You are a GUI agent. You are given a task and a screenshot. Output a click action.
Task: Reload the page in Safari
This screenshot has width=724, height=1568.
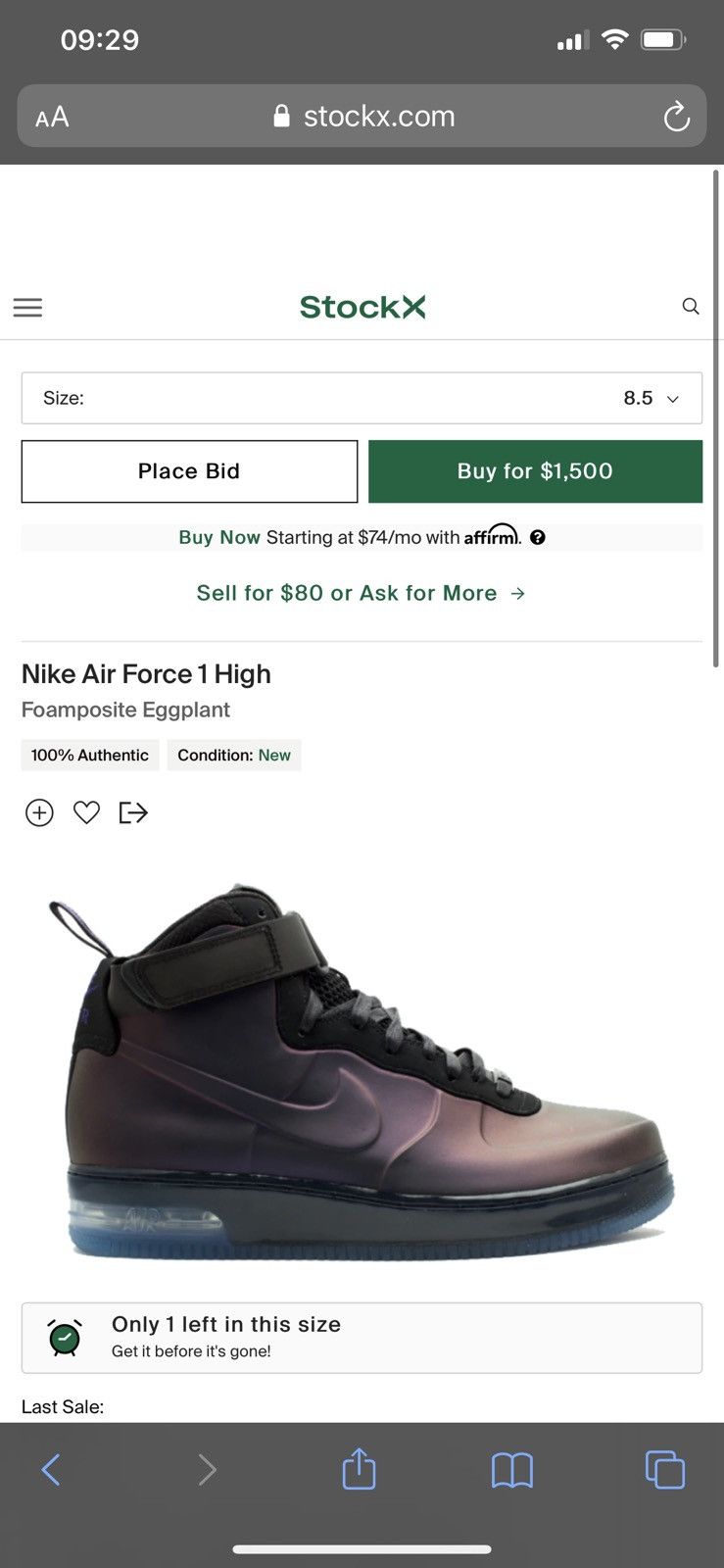point(676,117)
